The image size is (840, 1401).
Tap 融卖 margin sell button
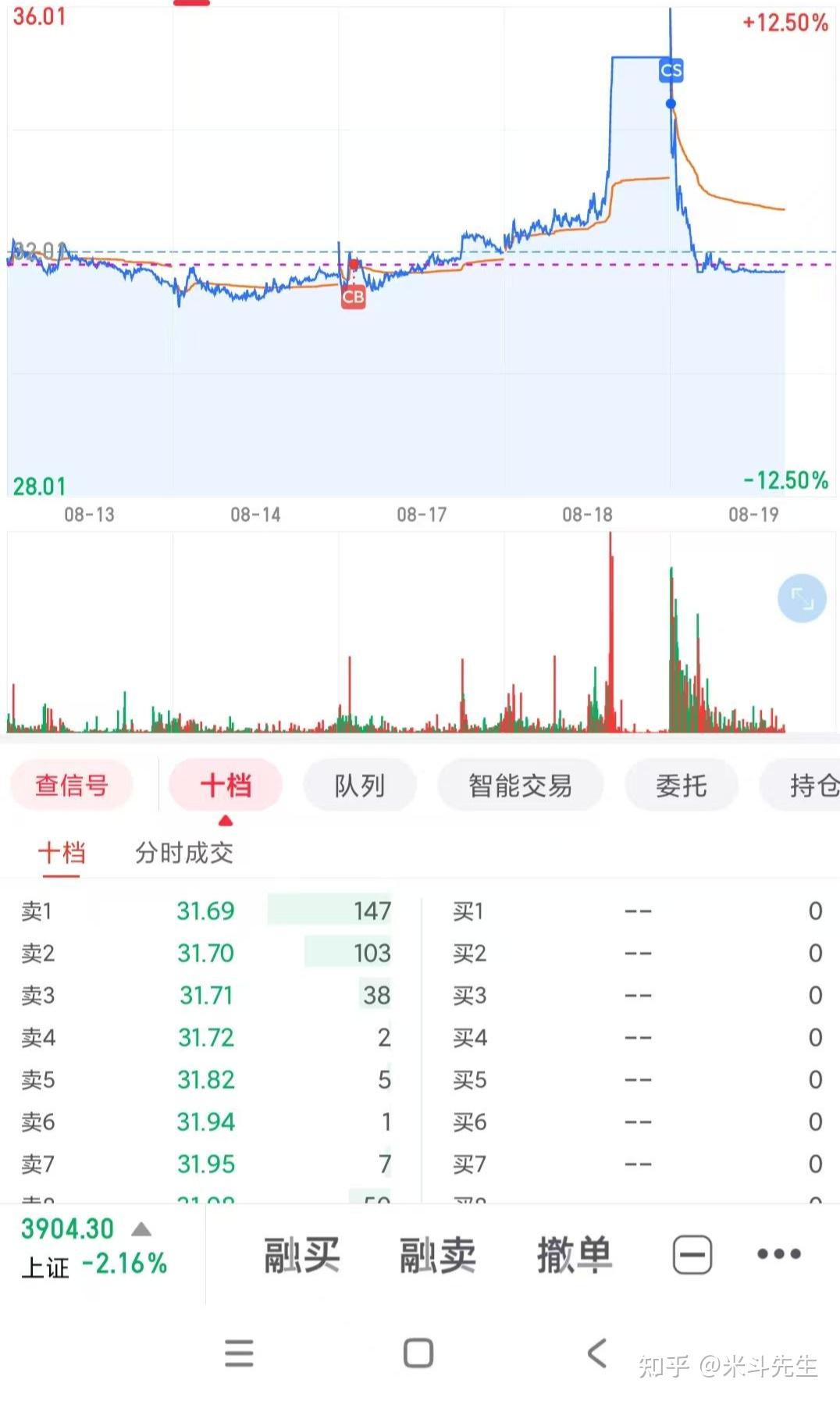pyautogui.click(x=438, y=1254)
